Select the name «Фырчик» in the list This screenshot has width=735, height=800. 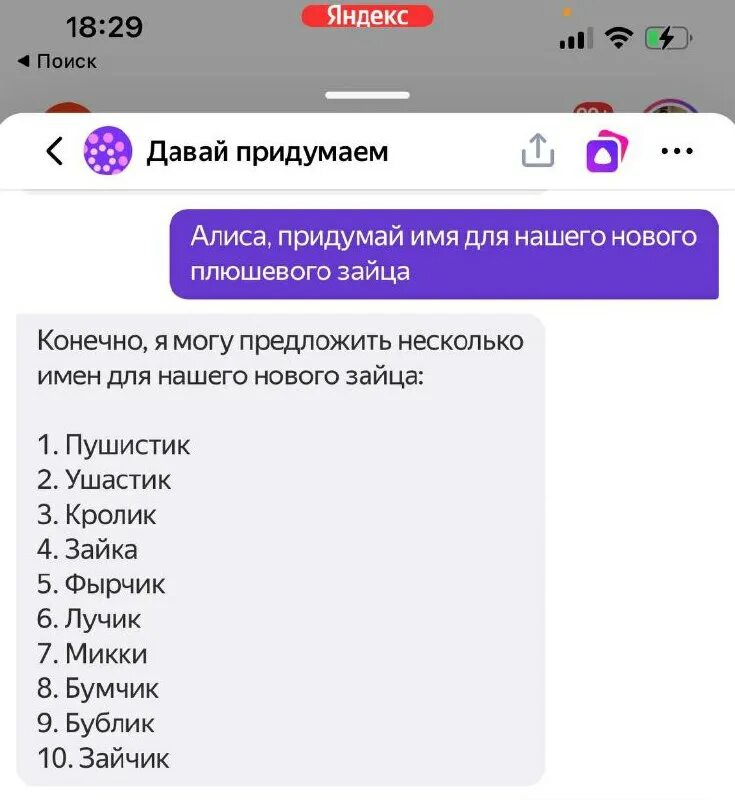tap(102, 584)
